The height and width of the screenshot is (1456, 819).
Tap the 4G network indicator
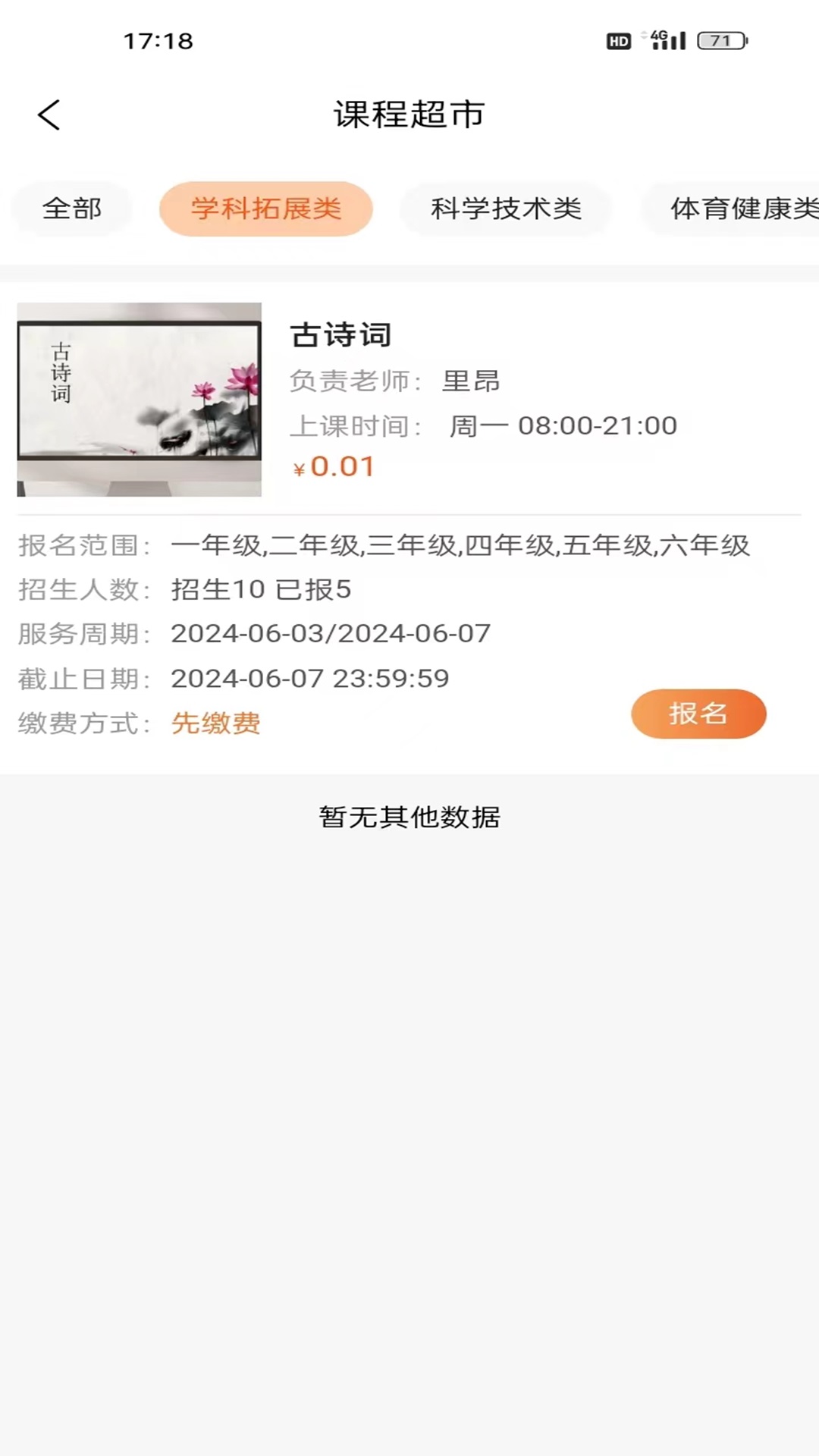click(657, 38)
